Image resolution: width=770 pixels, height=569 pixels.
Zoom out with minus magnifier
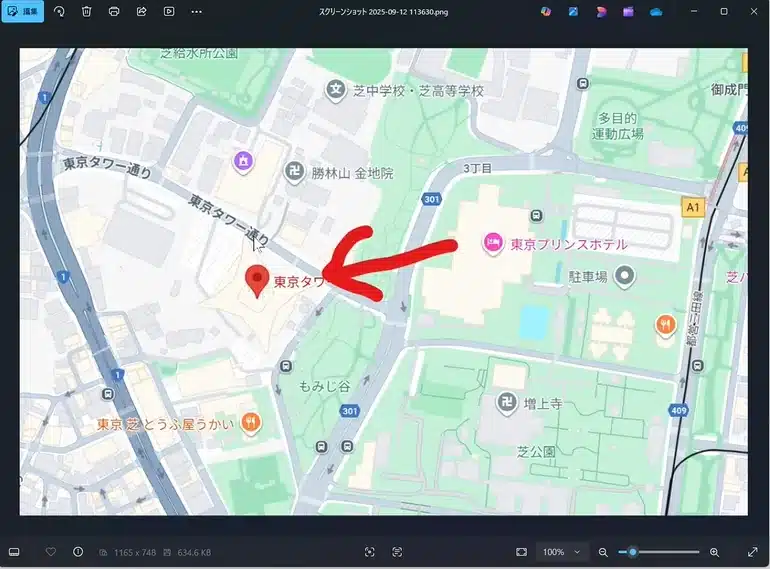tap(603, 552)
